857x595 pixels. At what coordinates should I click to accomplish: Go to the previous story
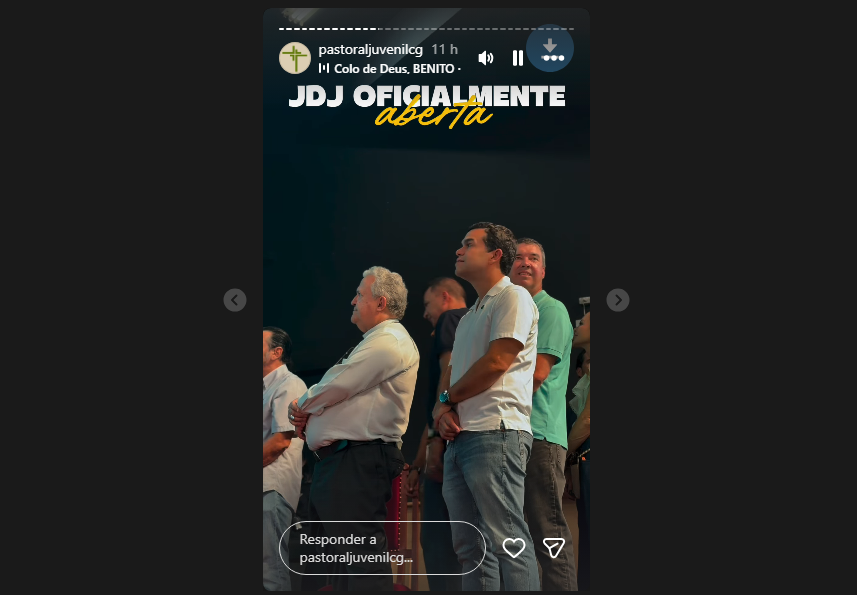235,300
